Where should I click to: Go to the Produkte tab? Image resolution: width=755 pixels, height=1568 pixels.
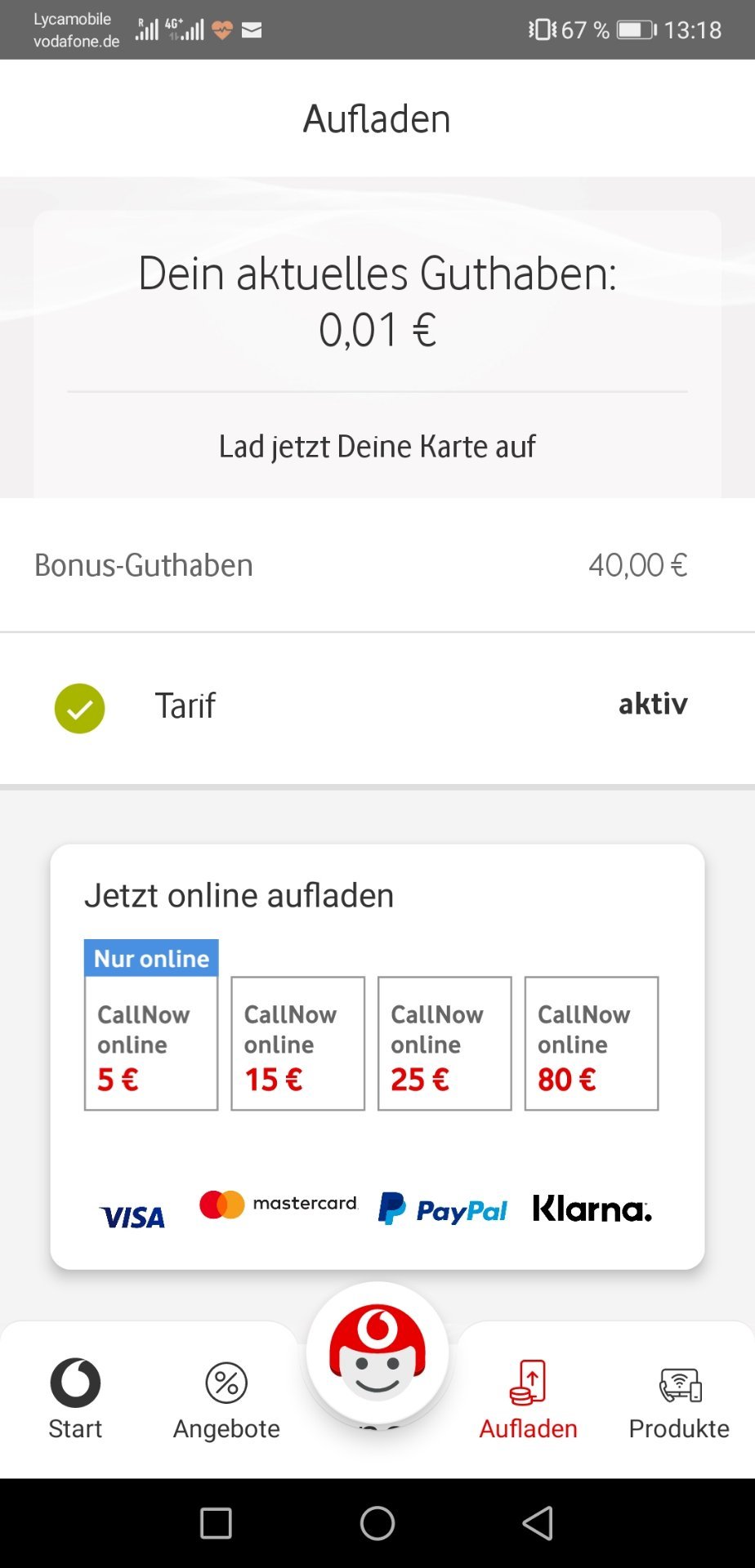tap(679, 1400)
